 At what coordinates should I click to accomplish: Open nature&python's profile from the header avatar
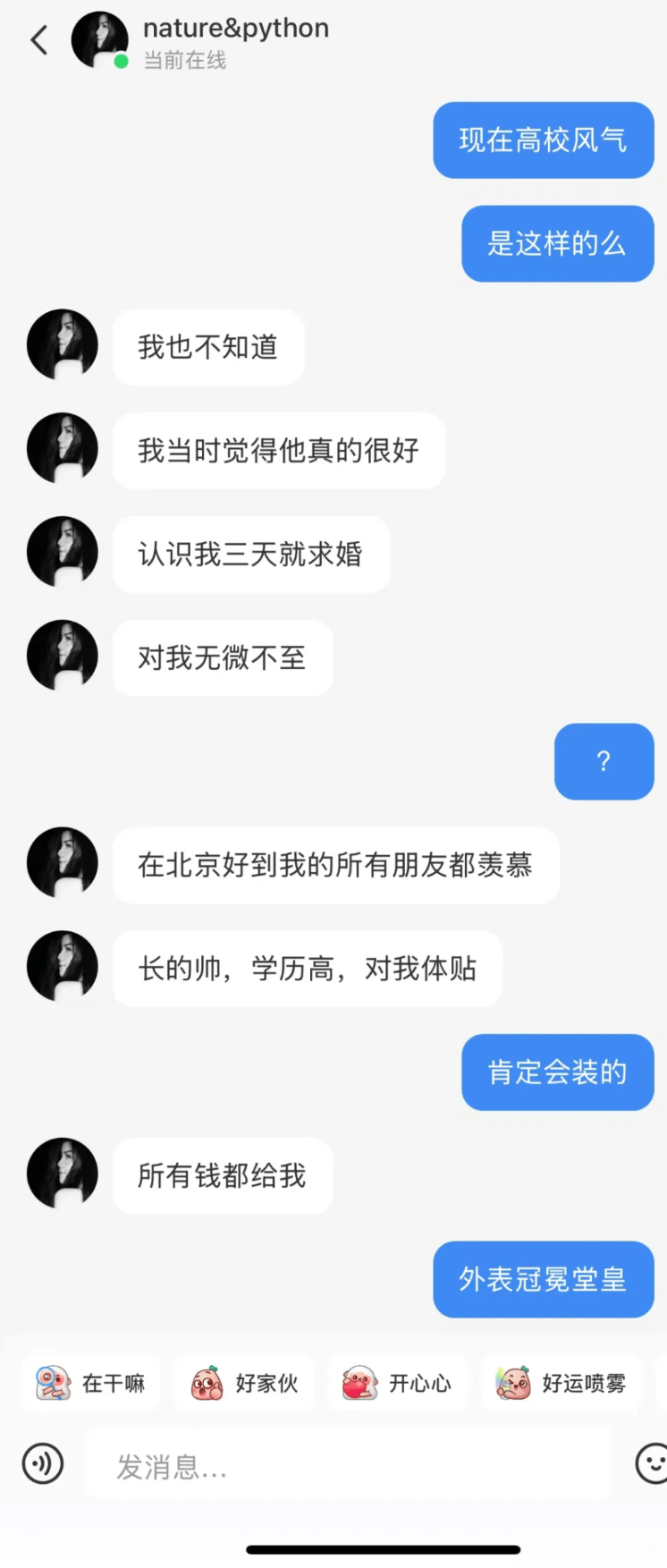click(99, 40)
